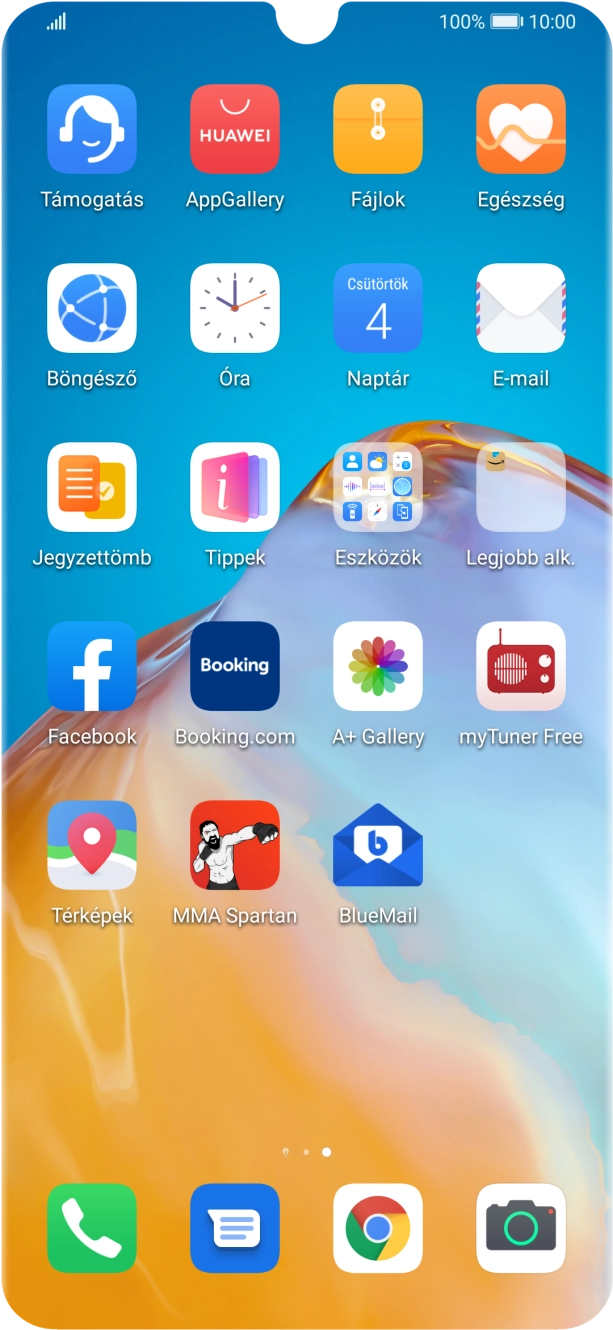The width and height of the screenshot is (613, 1330).
Task: Open the Támogatás support app
Action: tap(92, 129)
